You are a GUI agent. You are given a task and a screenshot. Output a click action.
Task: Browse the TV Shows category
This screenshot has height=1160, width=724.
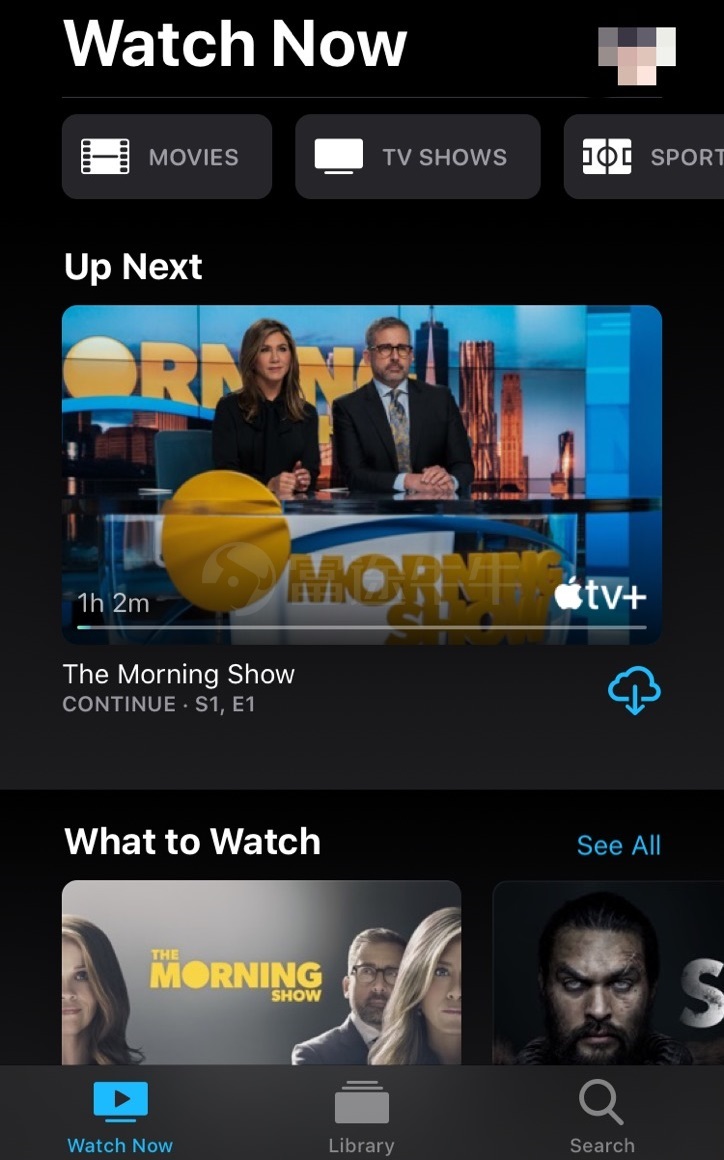[x=417, y=157]
